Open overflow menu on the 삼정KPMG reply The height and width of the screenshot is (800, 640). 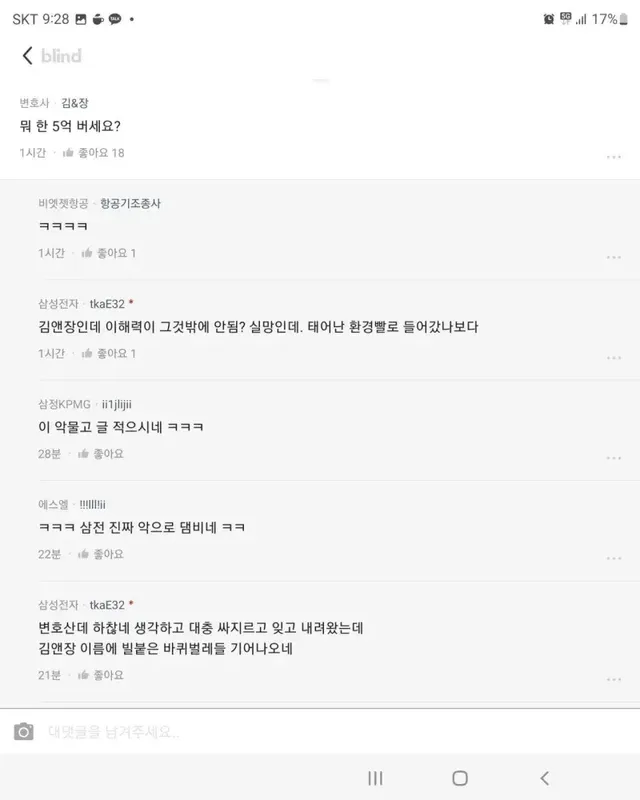(613, 457)
